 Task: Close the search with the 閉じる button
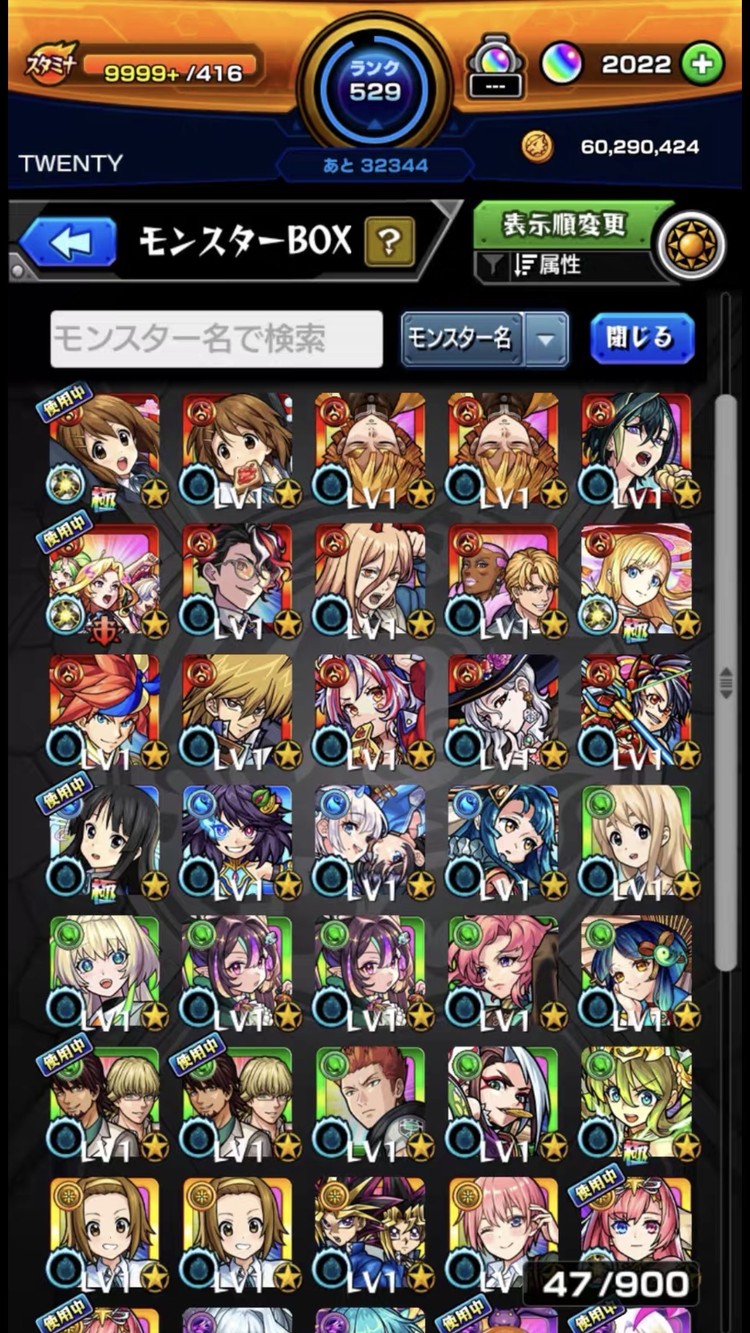coord(641,339)
